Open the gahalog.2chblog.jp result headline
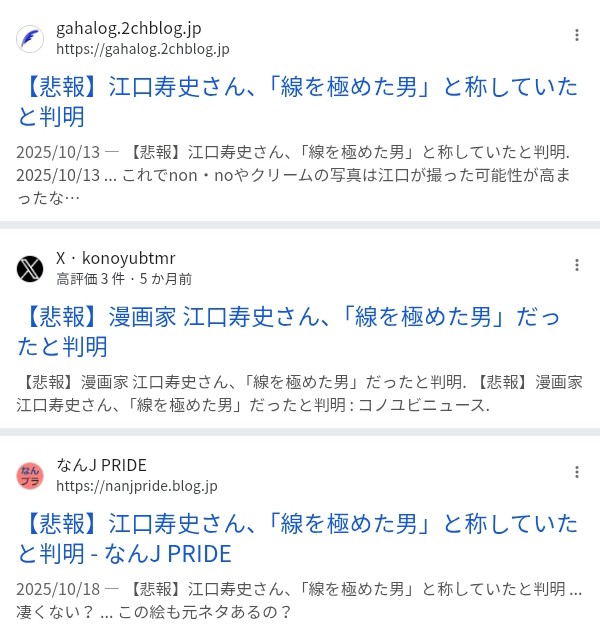The image size is (600, 628). pos(297,102)
